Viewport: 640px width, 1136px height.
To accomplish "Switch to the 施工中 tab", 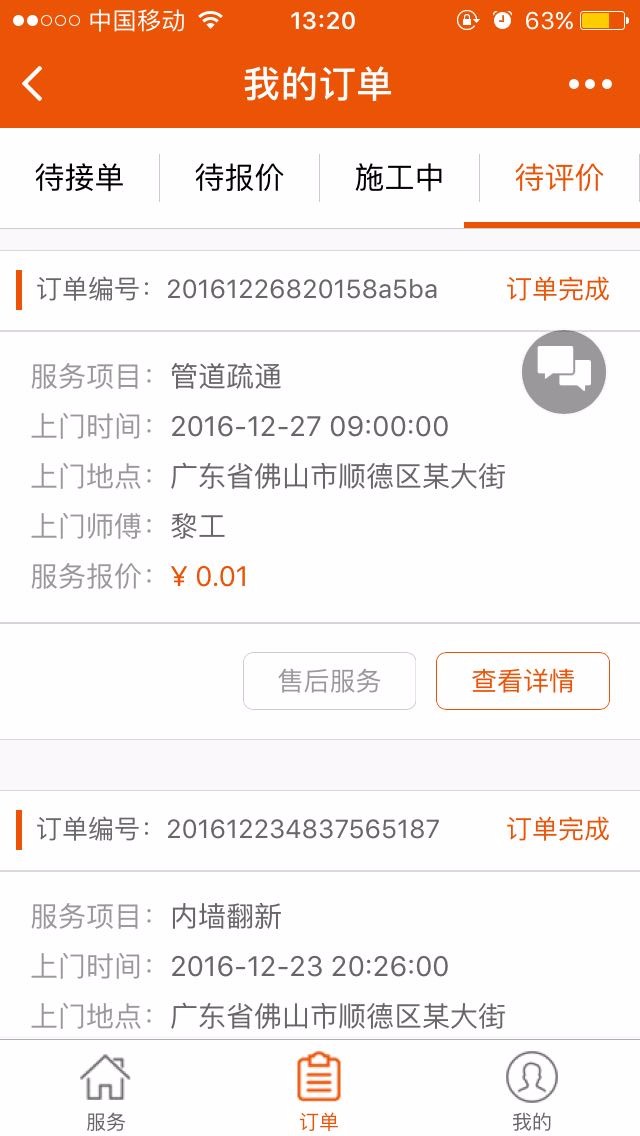I will (399, 178).
